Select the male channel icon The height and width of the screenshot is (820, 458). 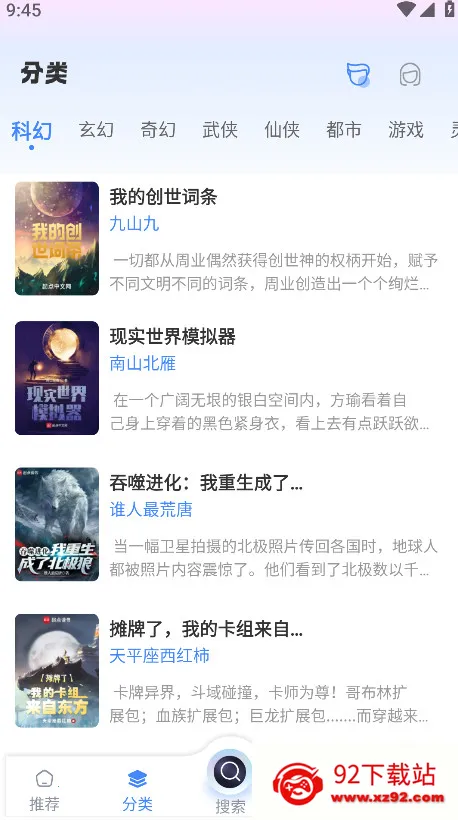(x=358, y=74)
